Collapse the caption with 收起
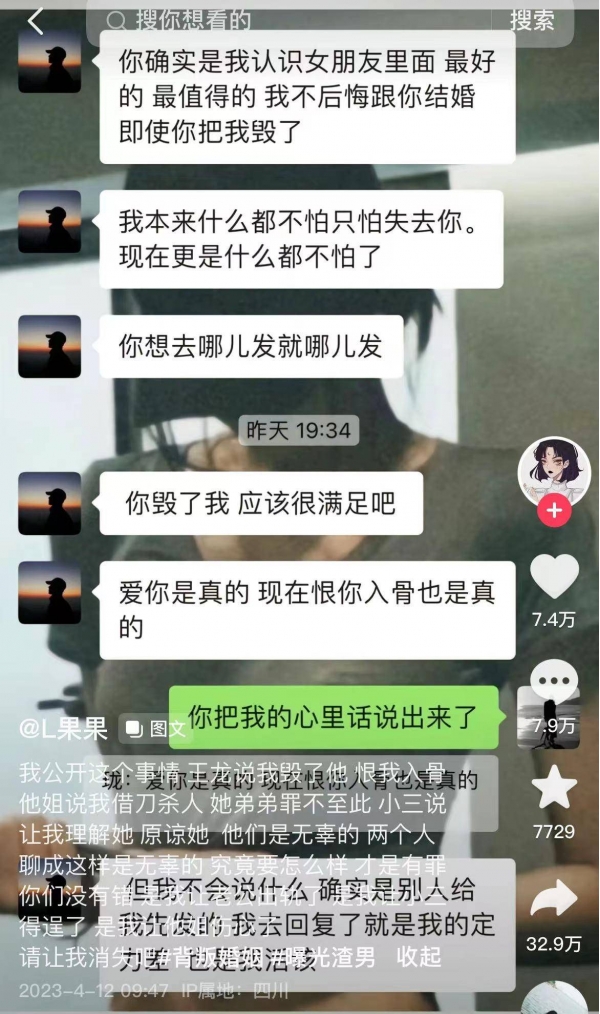This screenshot has width=600, height=1014. [419, 957]
